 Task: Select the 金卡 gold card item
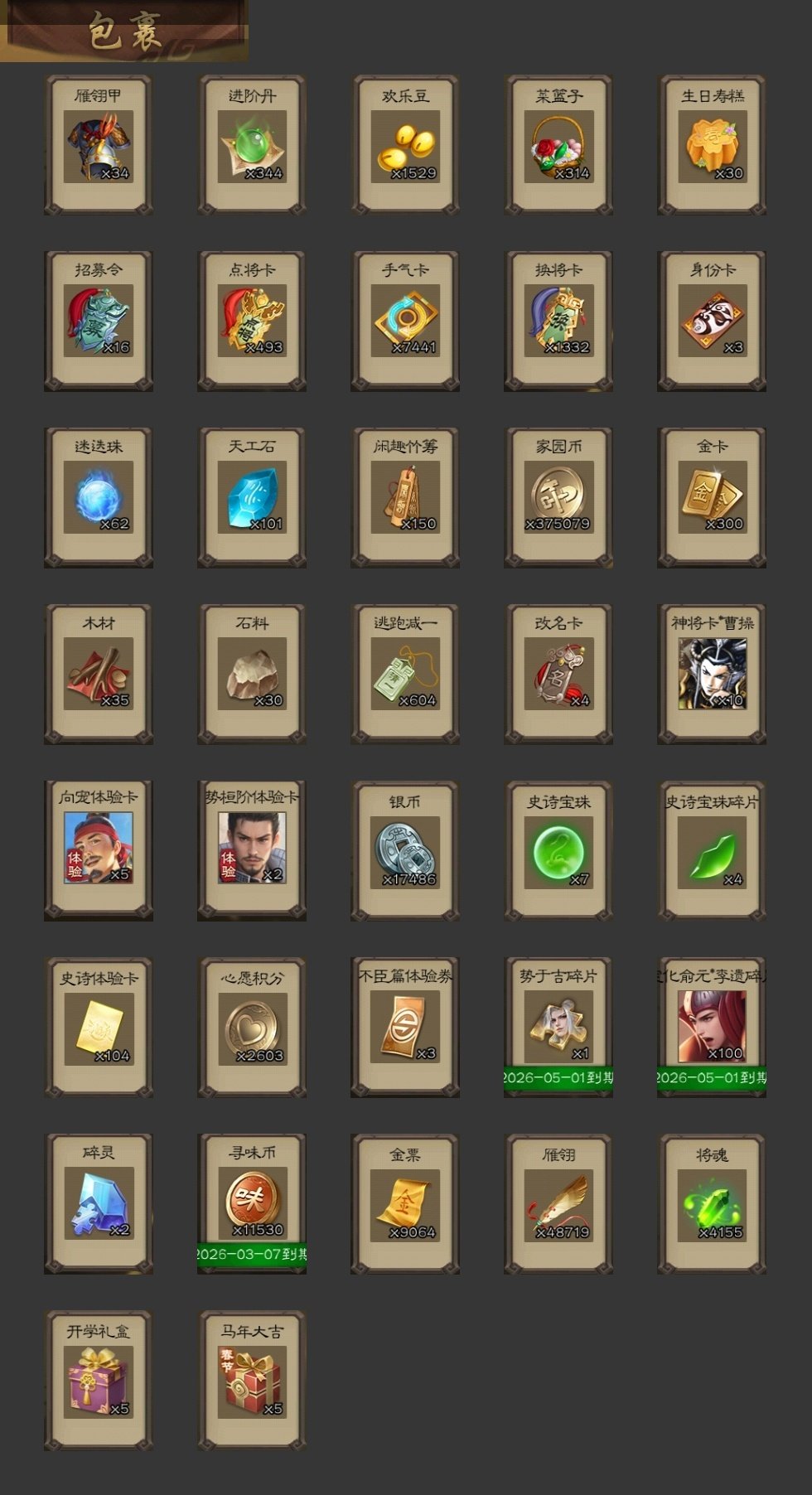(712, 497)
